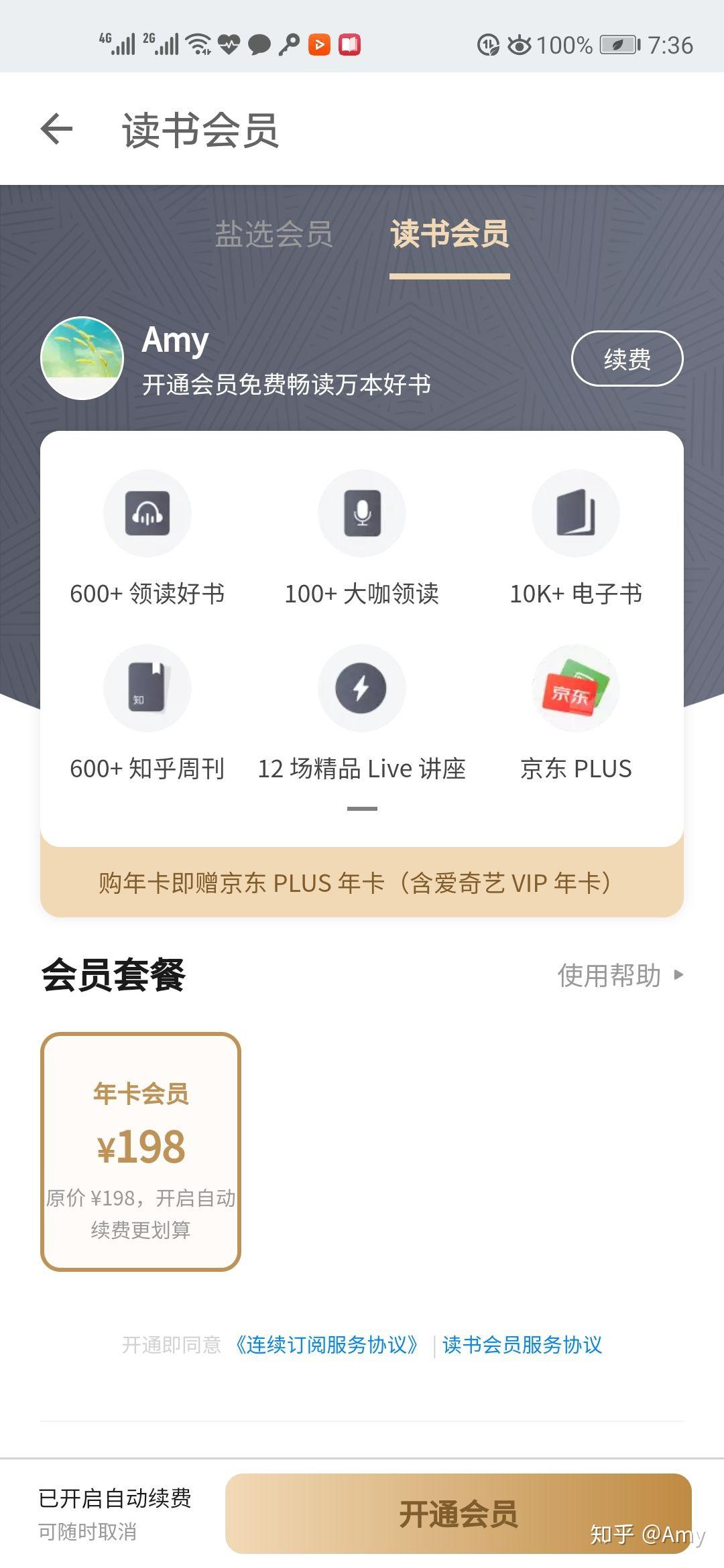Switch to the 盐选会员 tab
This screenshot has height=1568, width=724.
tap(274, 235)
